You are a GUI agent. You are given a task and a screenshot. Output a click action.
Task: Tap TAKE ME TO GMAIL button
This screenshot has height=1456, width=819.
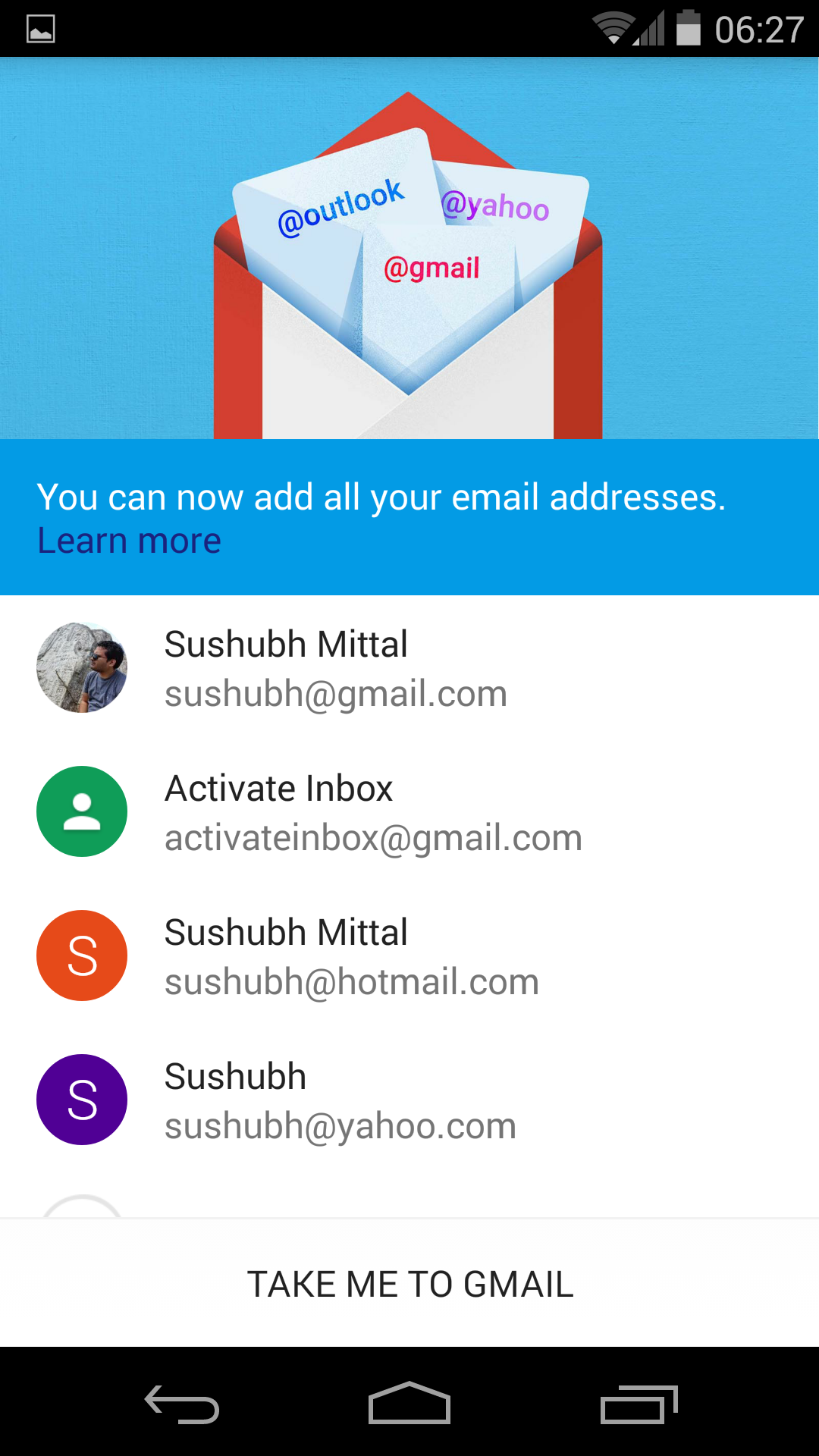tap(409, 1284)
